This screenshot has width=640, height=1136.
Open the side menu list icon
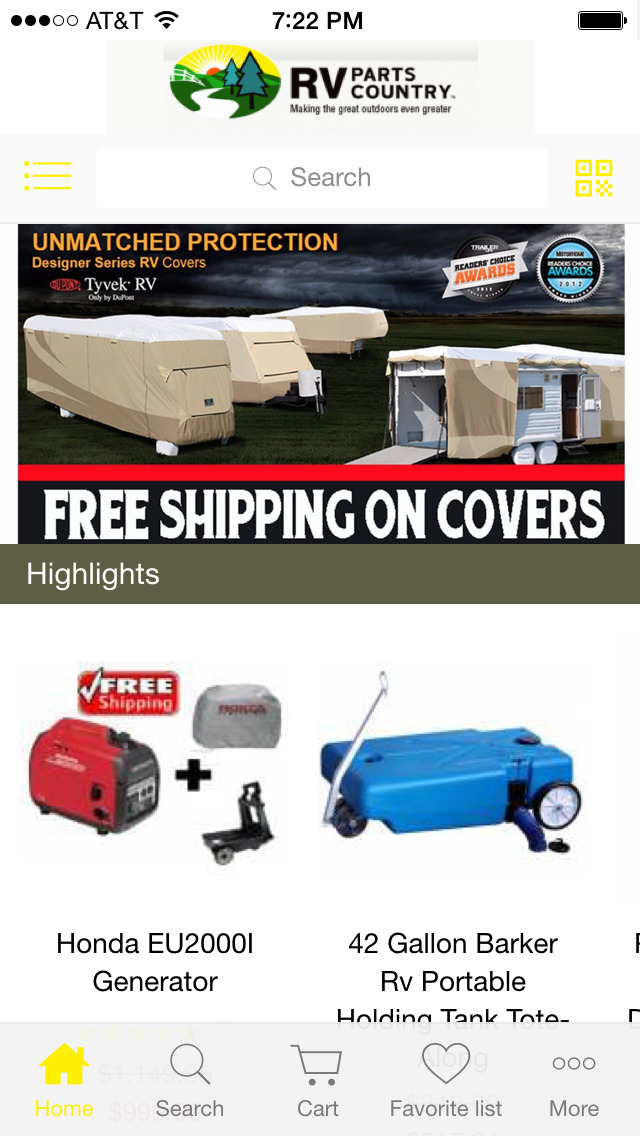tap(48, 177)
